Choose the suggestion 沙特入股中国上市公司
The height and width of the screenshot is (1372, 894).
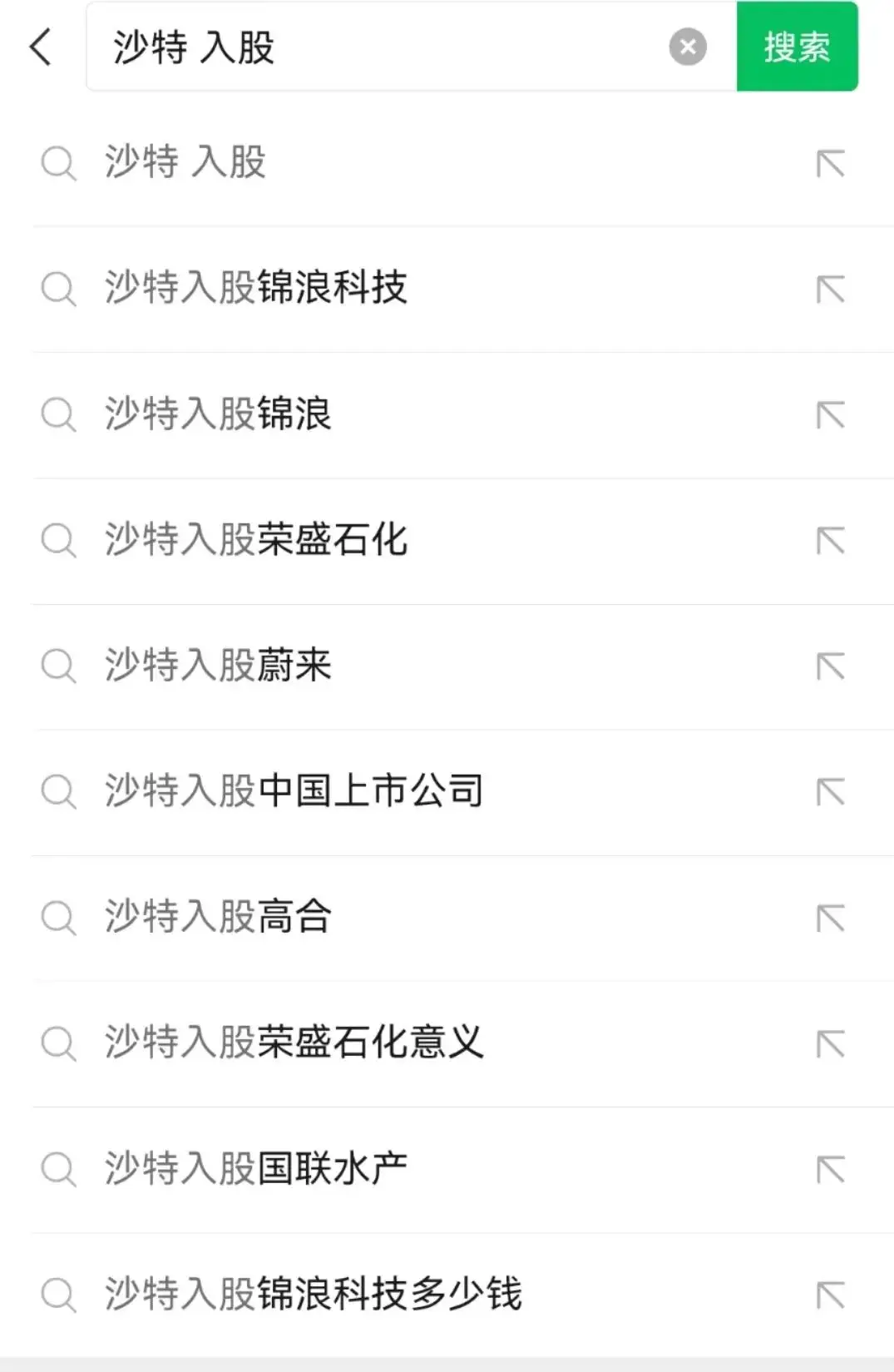click(x=293, y=791)
